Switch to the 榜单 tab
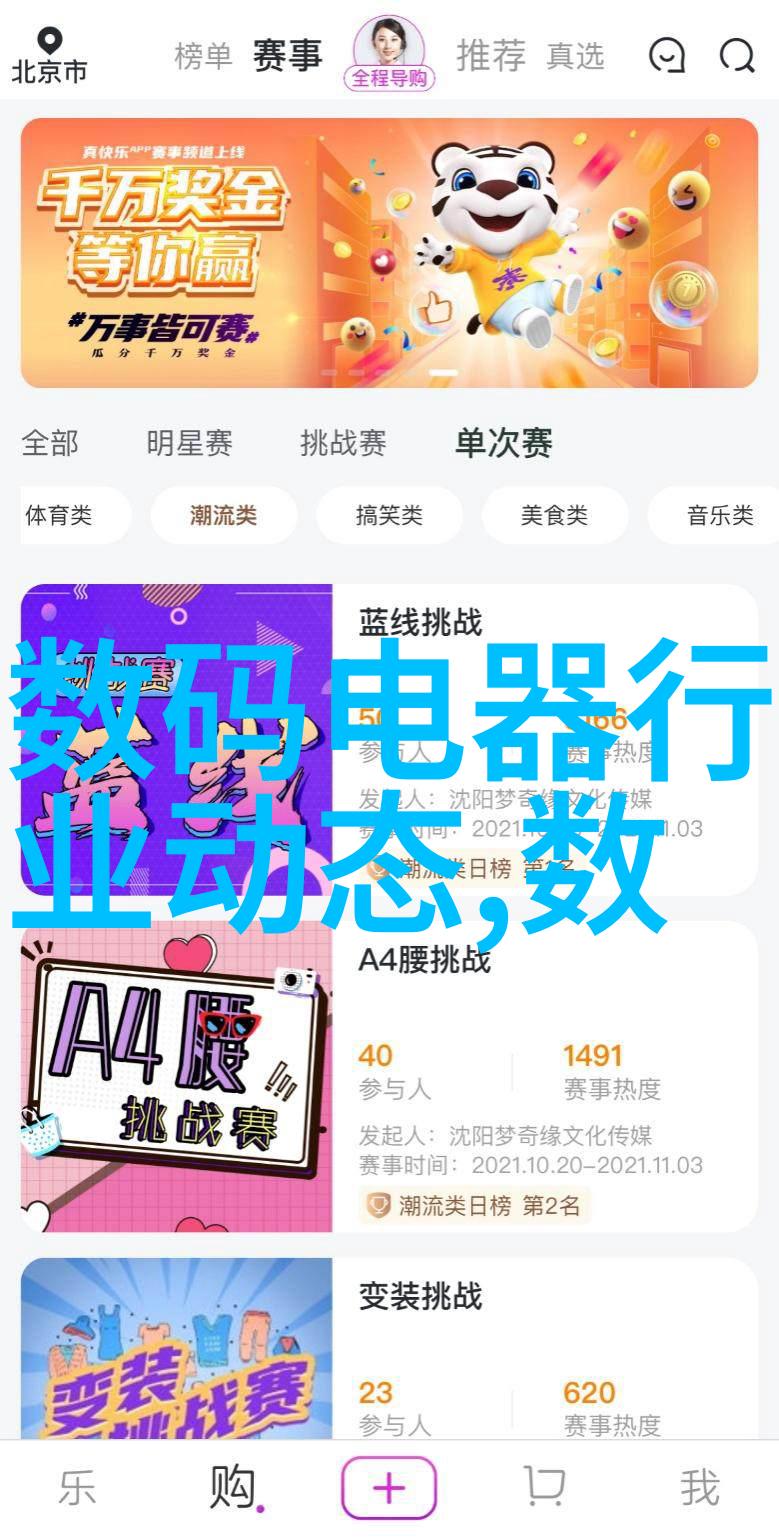This screenshot has width=779, height=1537. 203,56
